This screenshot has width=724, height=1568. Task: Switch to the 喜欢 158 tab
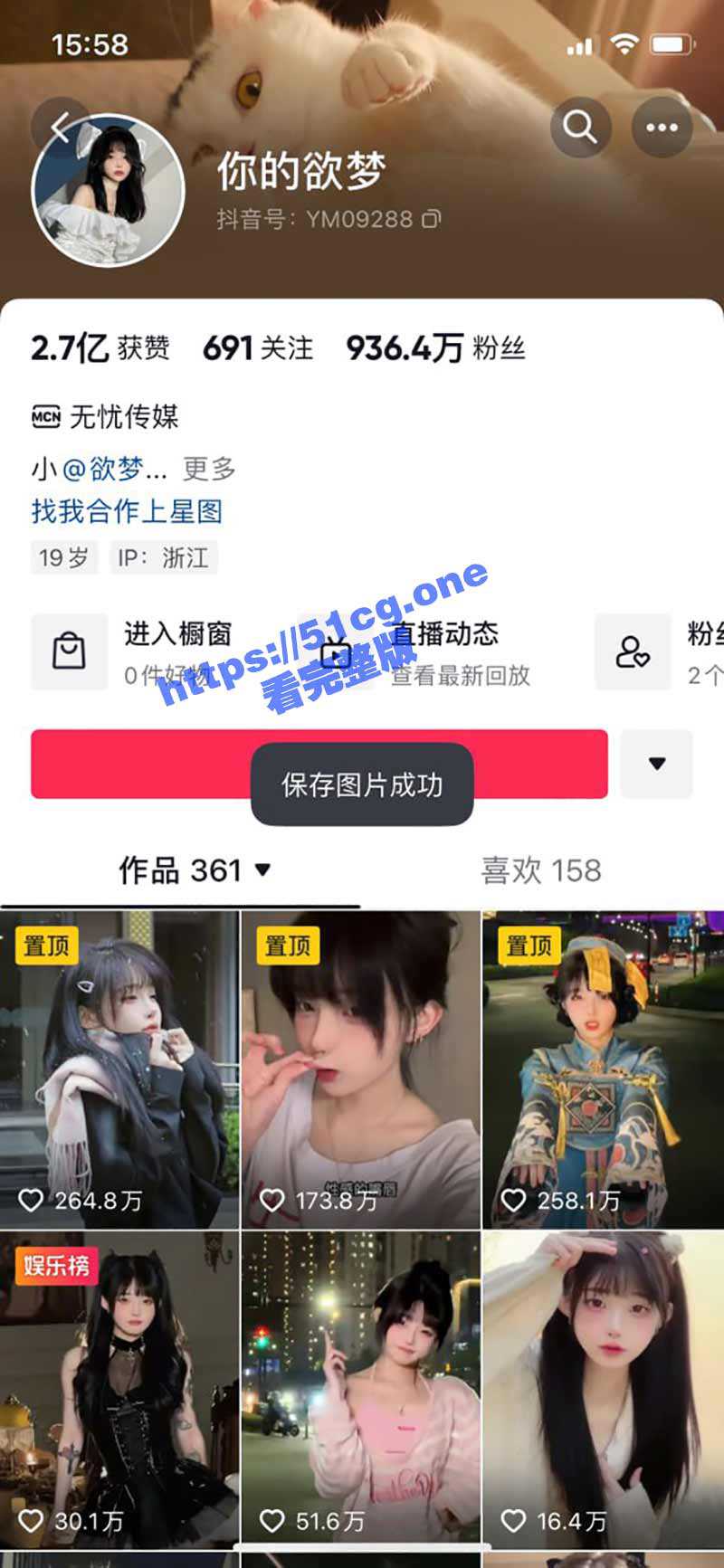coord(540,870)
